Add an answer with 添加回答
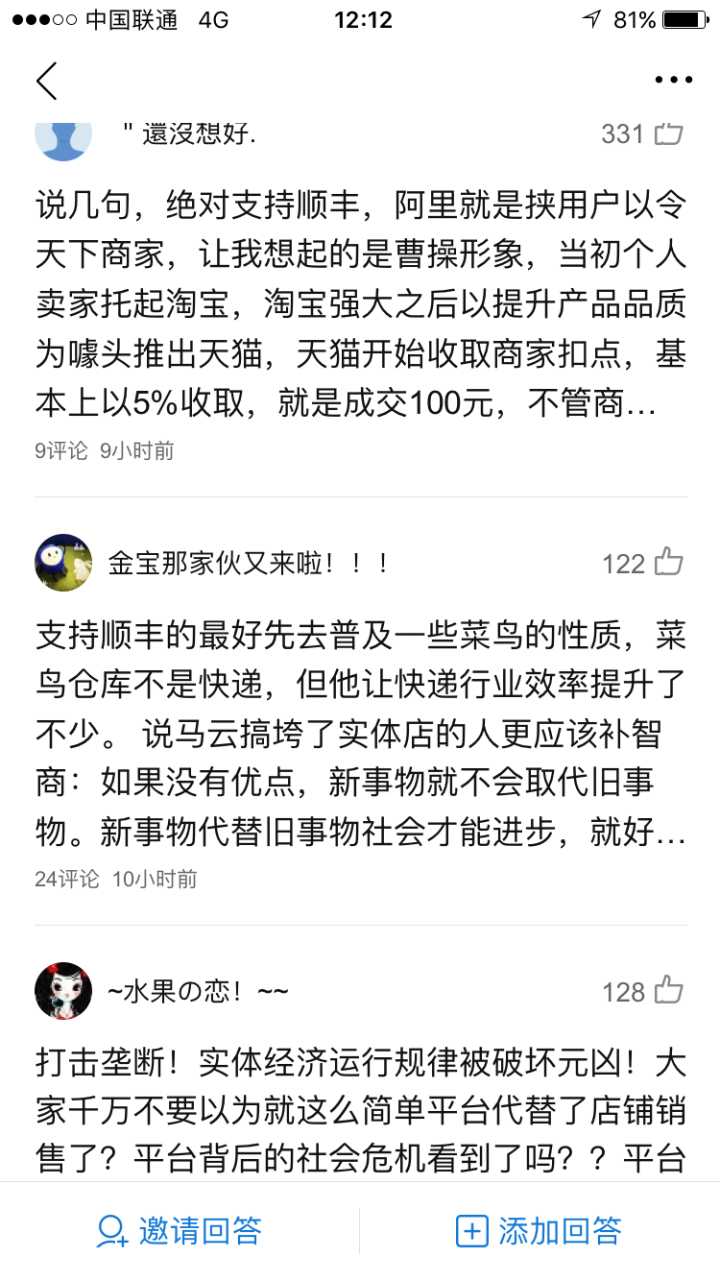 coord(539,1230)
